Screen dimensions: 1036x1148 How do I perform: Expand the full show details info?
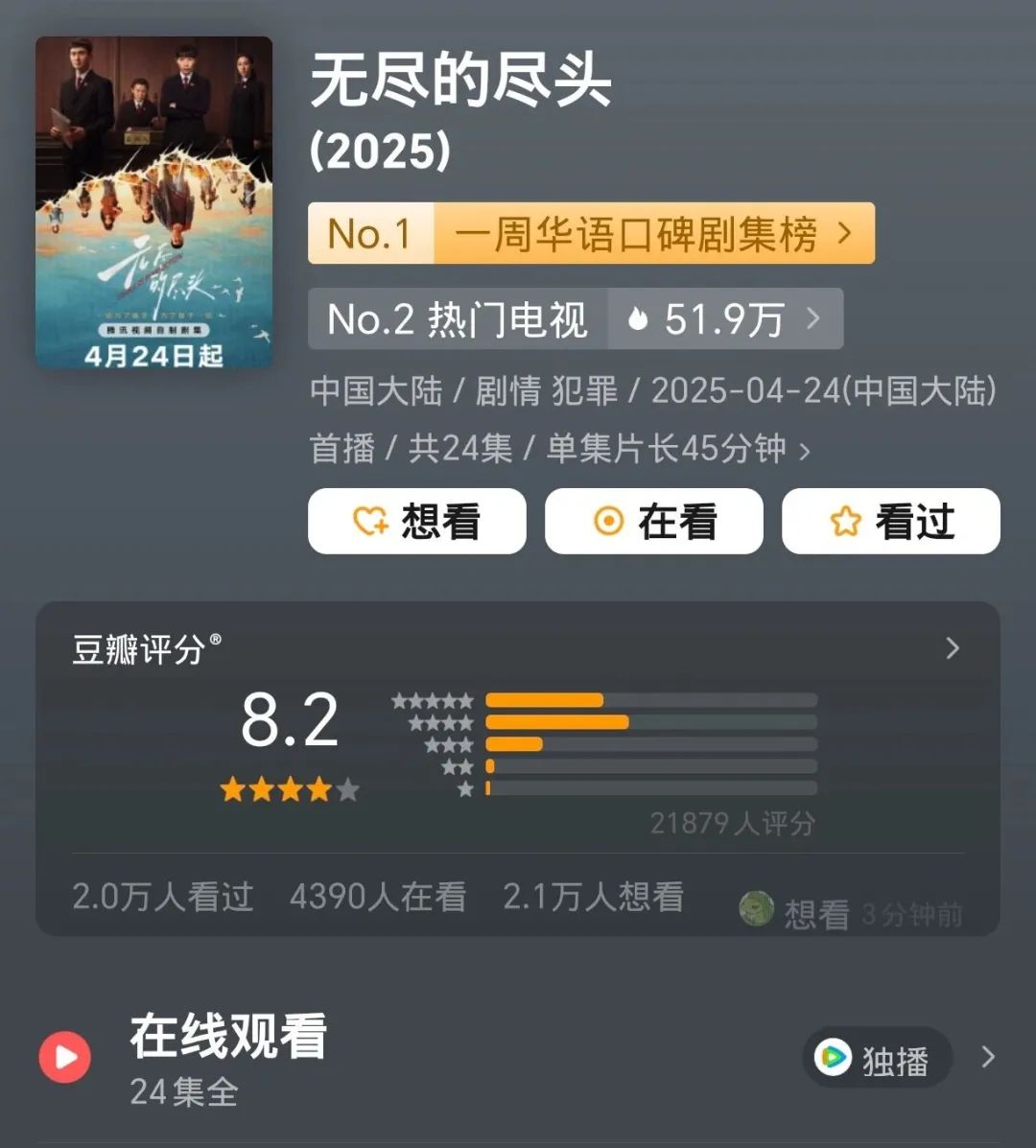pos(805,450)
